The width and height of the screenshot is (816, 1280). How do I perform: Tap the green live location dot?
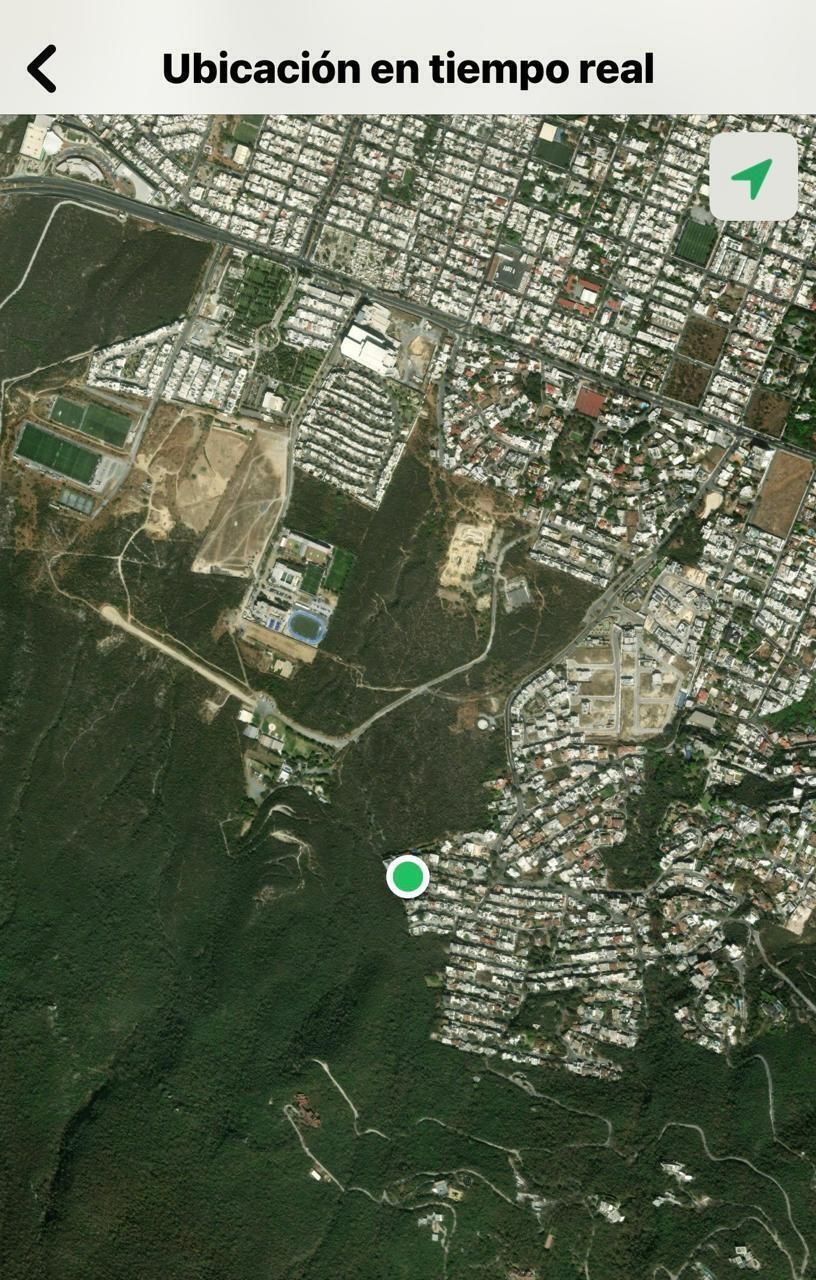[x=407, y=877]
